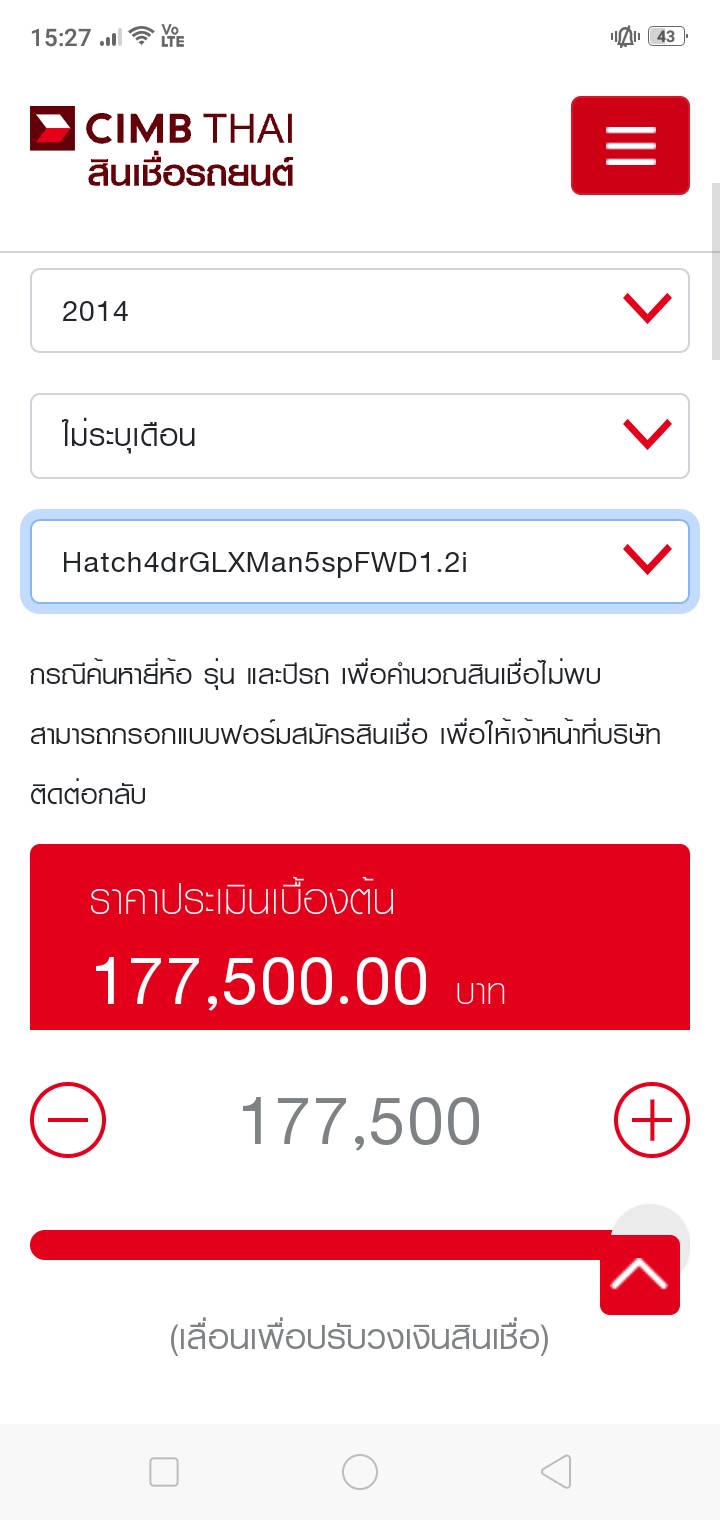
Task: Go to the phone home screen
Action: tap(360, 1472)
